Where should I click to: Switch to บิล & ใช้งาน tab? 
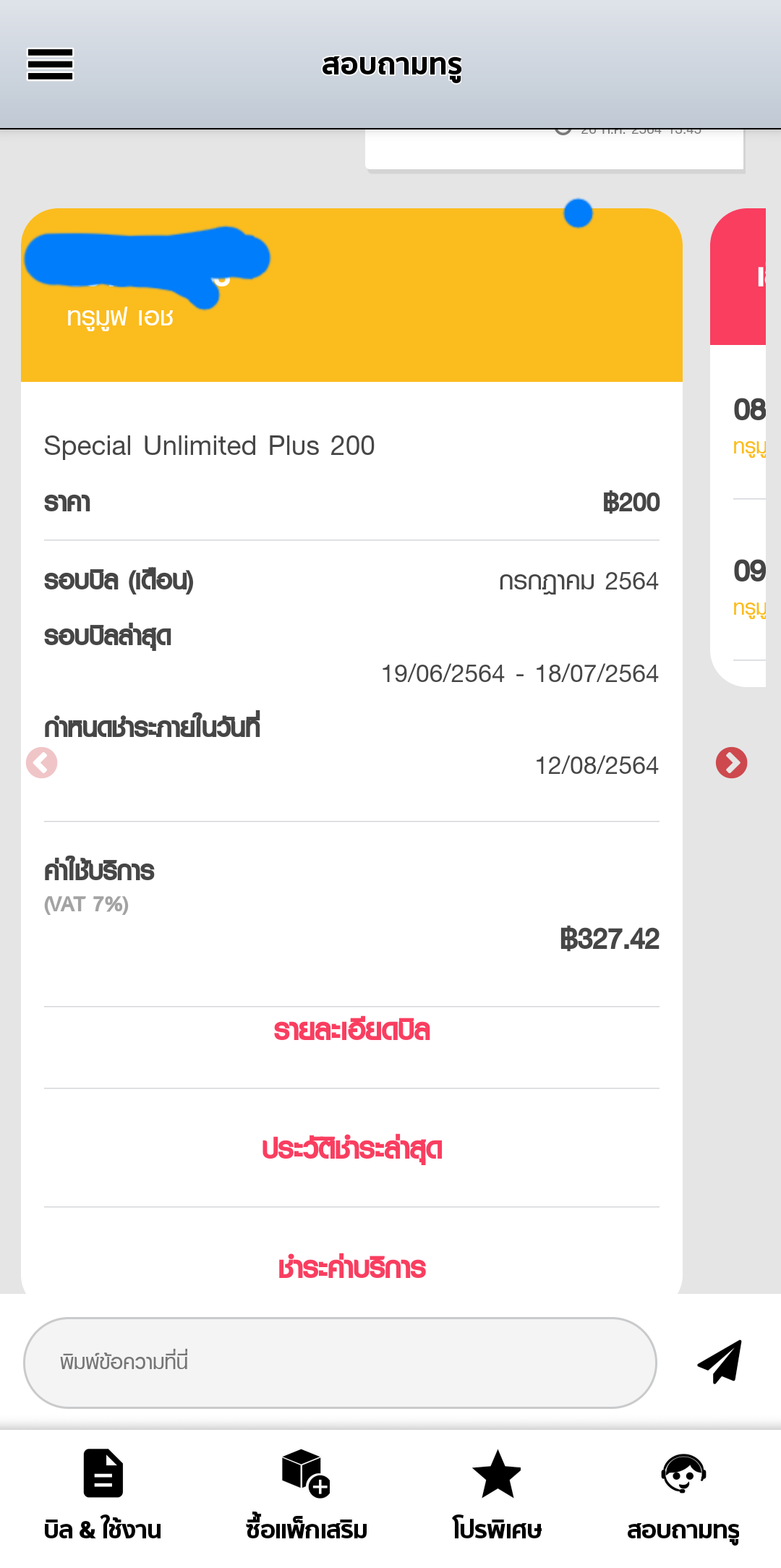click(103, 1496)
